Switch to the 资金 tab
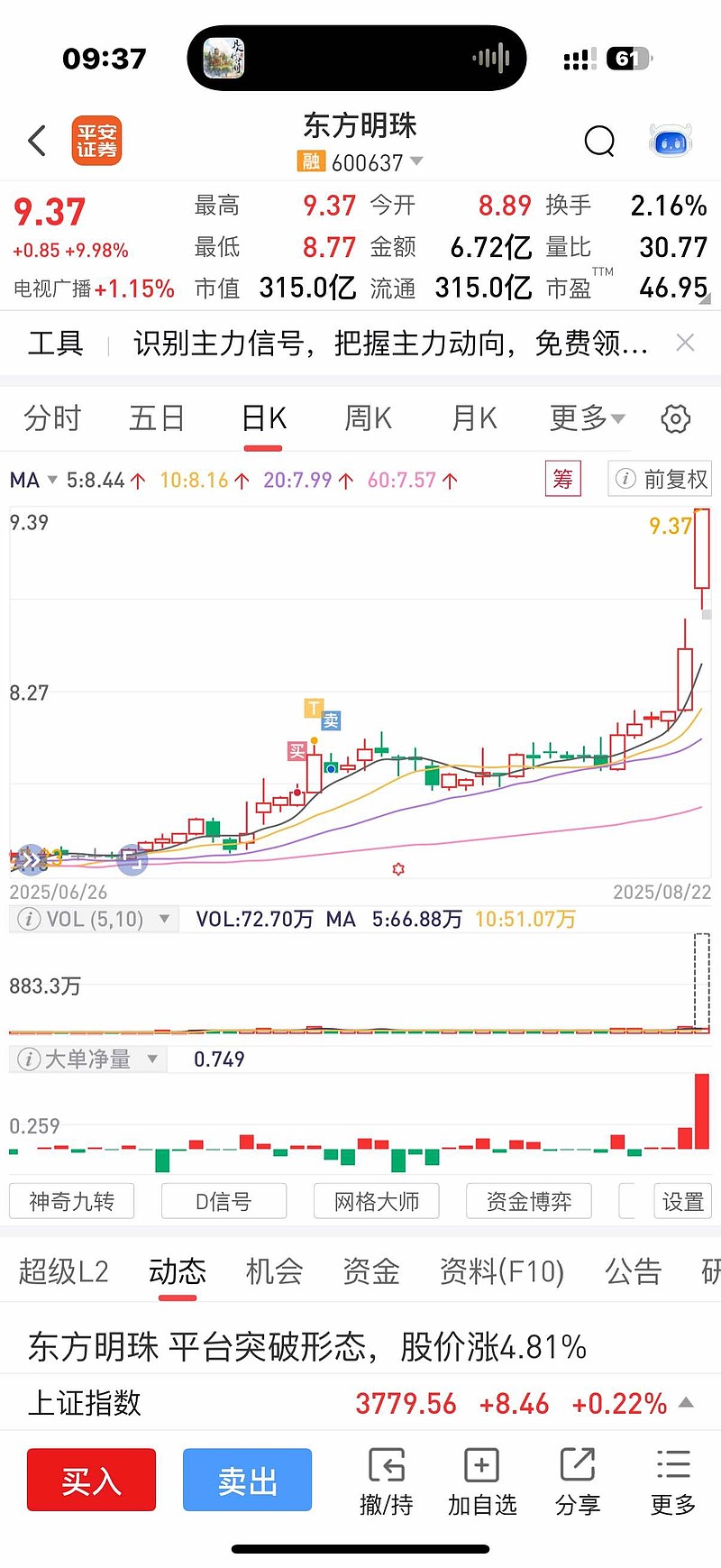Image resolution: width=721 pixels, height=1568 pixels. pyautogui.click(x=370, y=1271)
